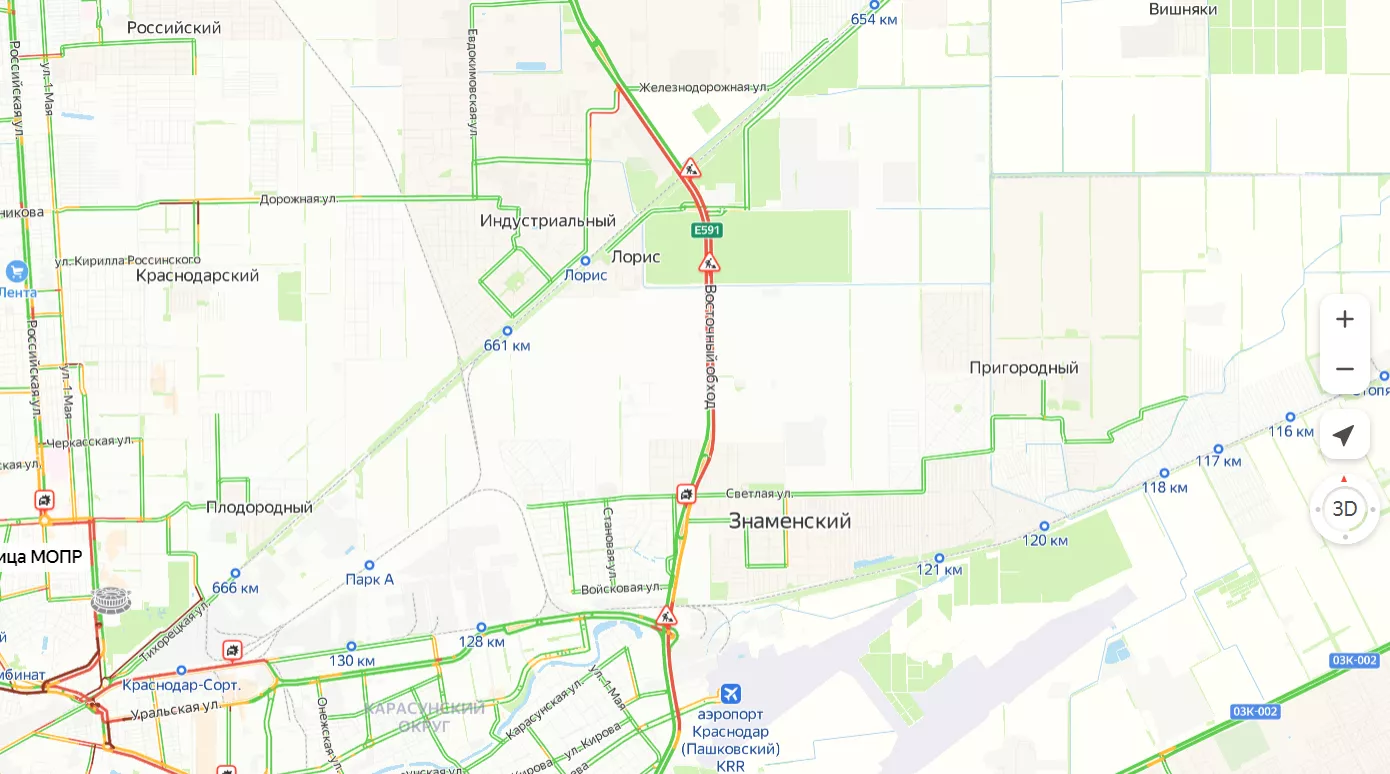Select the 661 км railway stop
Viewport: 1390px width, 774px height.
[507, 330]
